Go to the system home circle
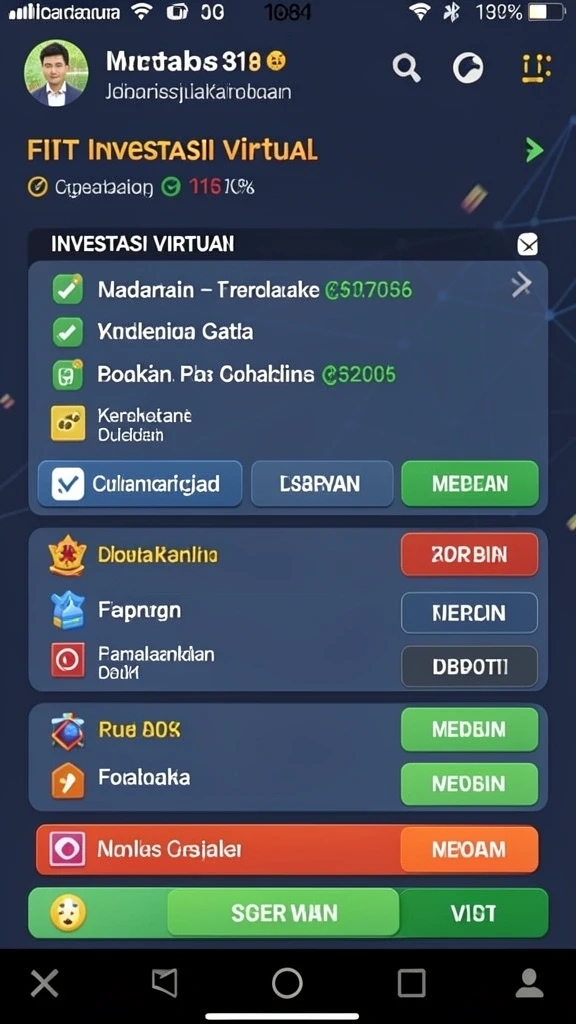Viewport: 576px width, 1024px height. tap(287, 983)
